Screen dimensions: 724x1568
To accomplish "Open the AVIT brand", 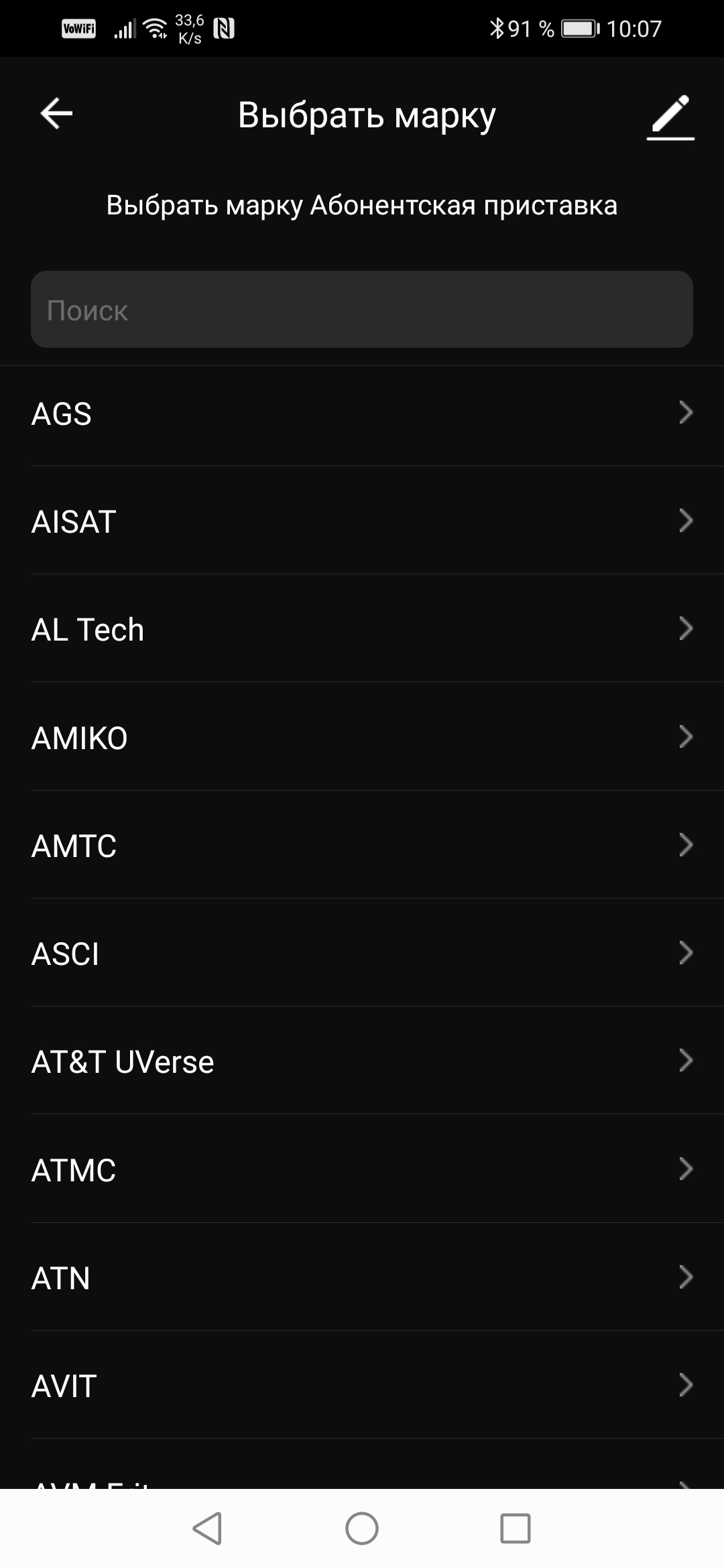I will [362, 1386].
